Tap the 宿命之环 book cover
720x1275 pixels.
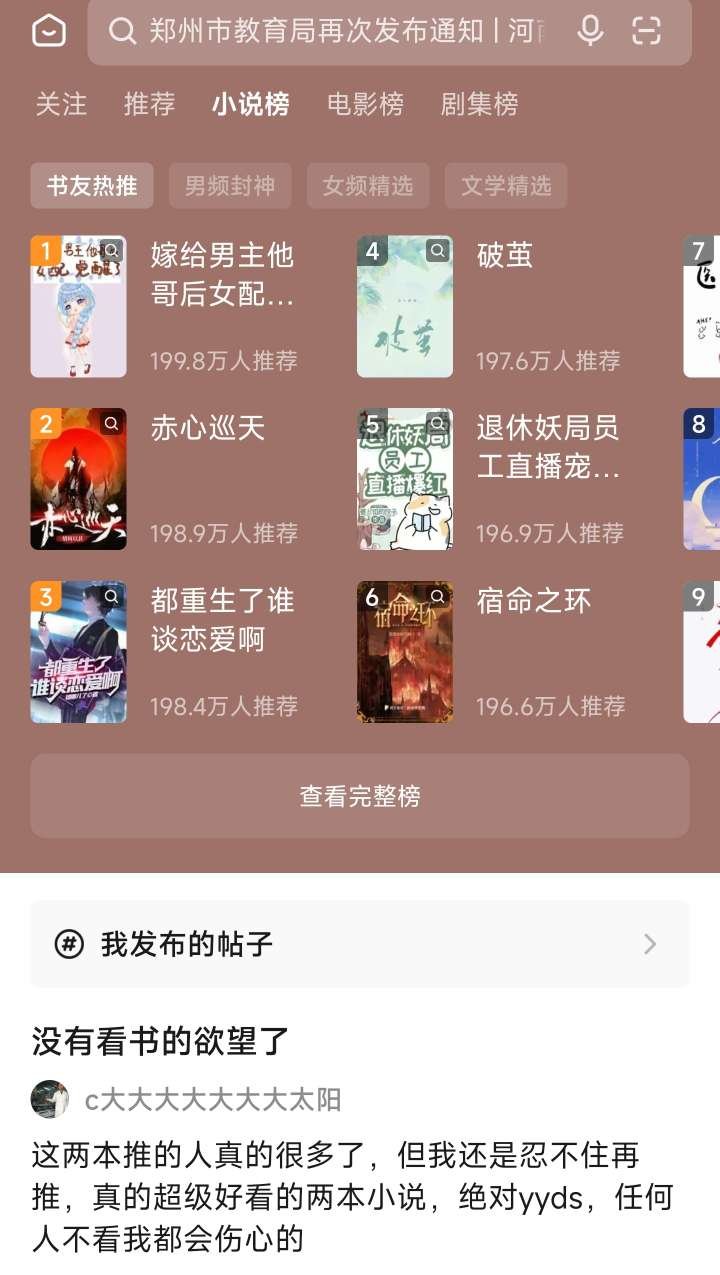[x=405, y=652]
